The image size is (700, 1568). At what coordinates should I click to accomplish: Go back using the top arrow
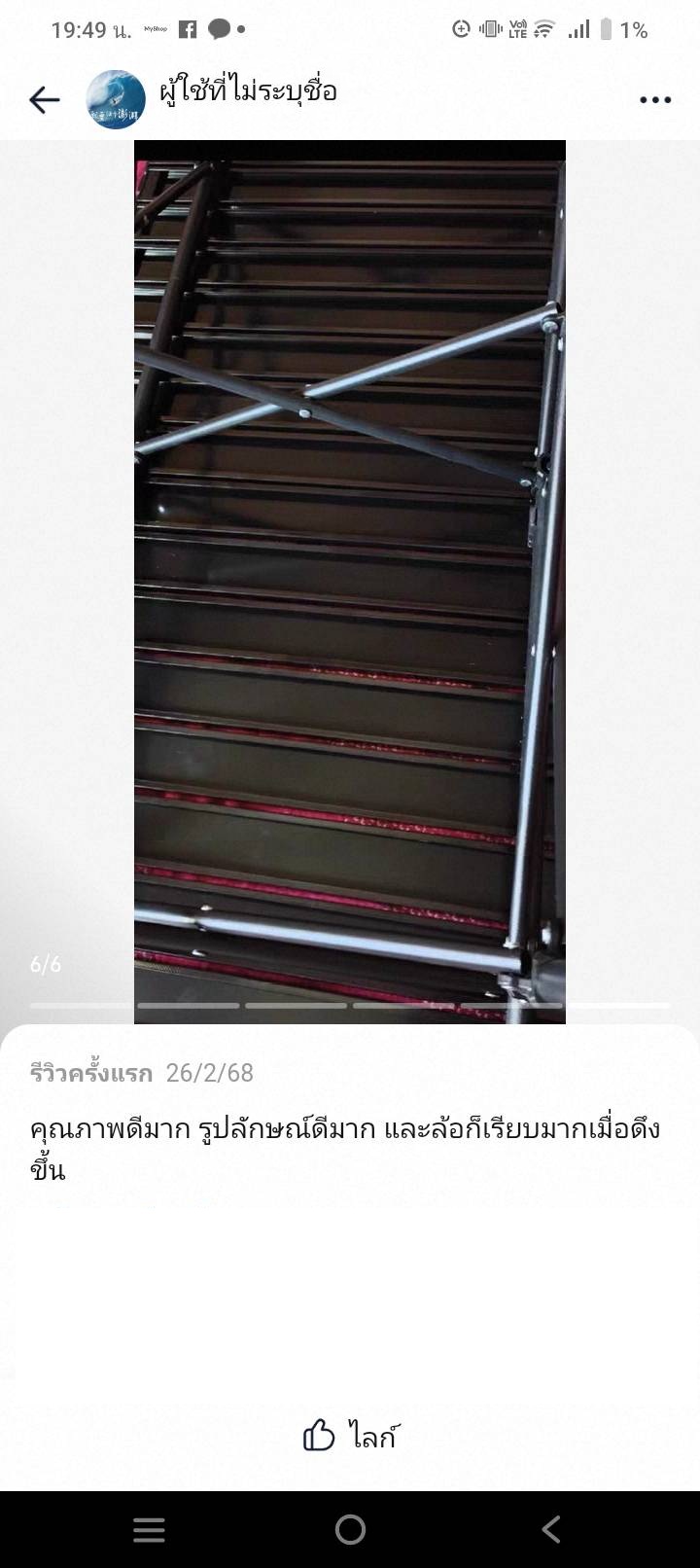pyautogui.click(x=44, y=99)
